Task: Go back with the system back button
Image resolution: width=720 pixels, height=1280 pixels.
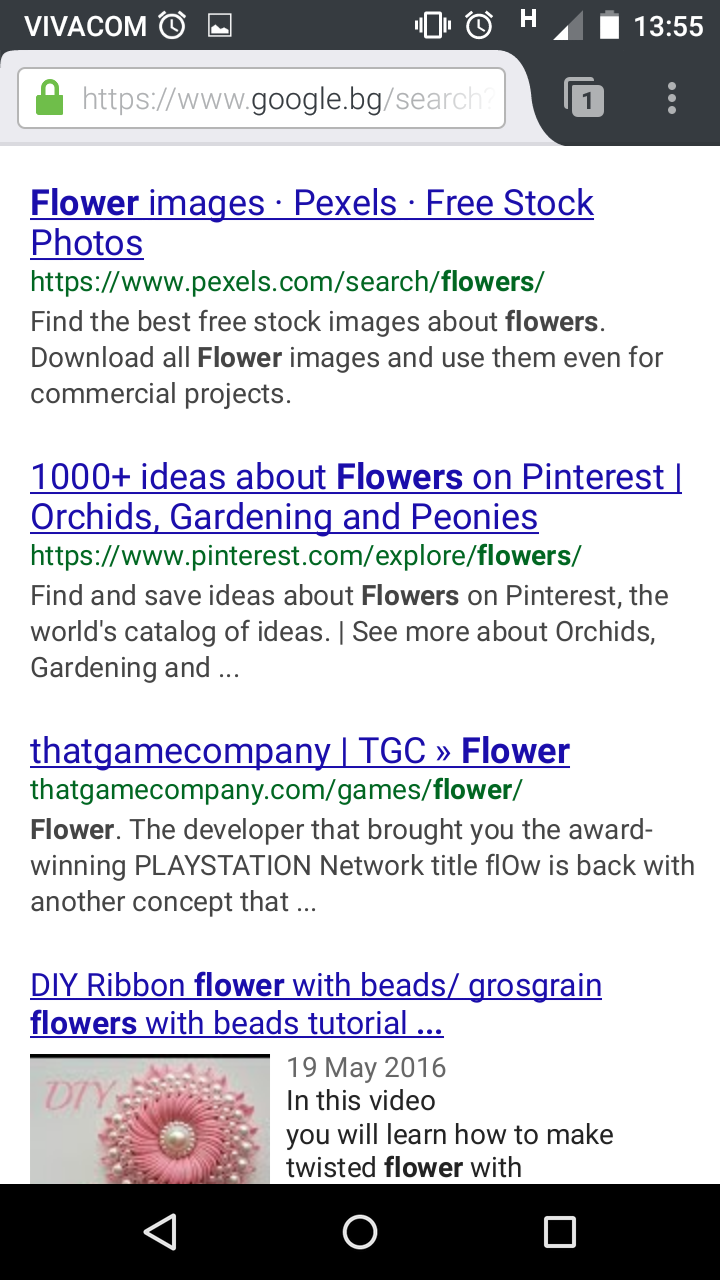Action: (x=160, y=1232)
